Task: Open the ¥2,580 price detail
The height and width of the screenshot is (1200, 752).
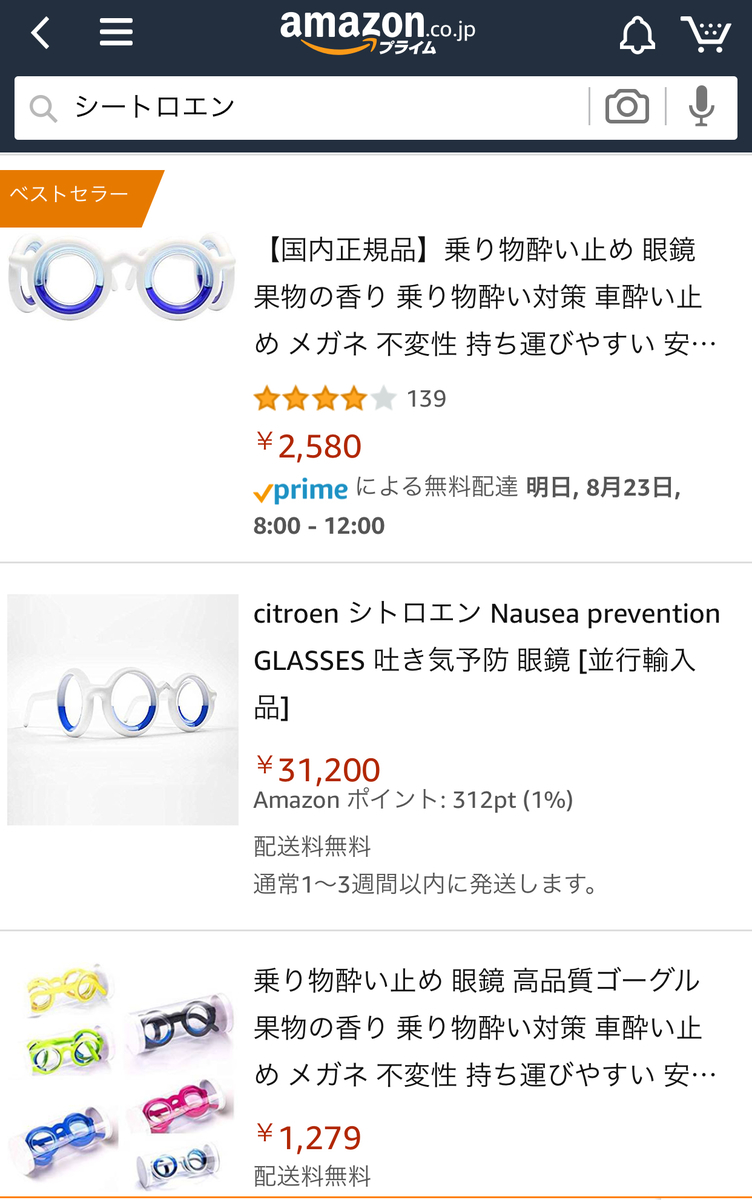Action: click(308, 445)
